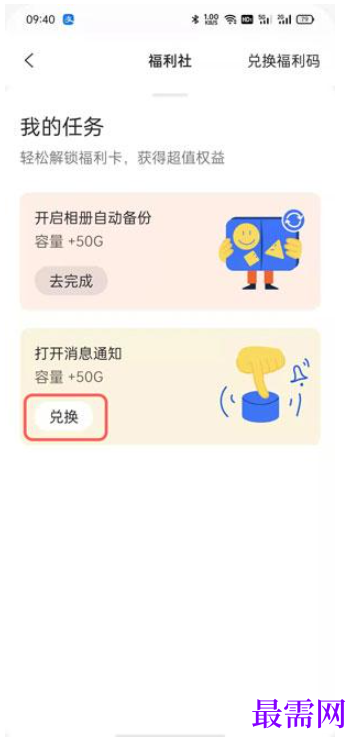
Task: Tap 兑换 for the message notification task
Action: (x=64, y=417)
